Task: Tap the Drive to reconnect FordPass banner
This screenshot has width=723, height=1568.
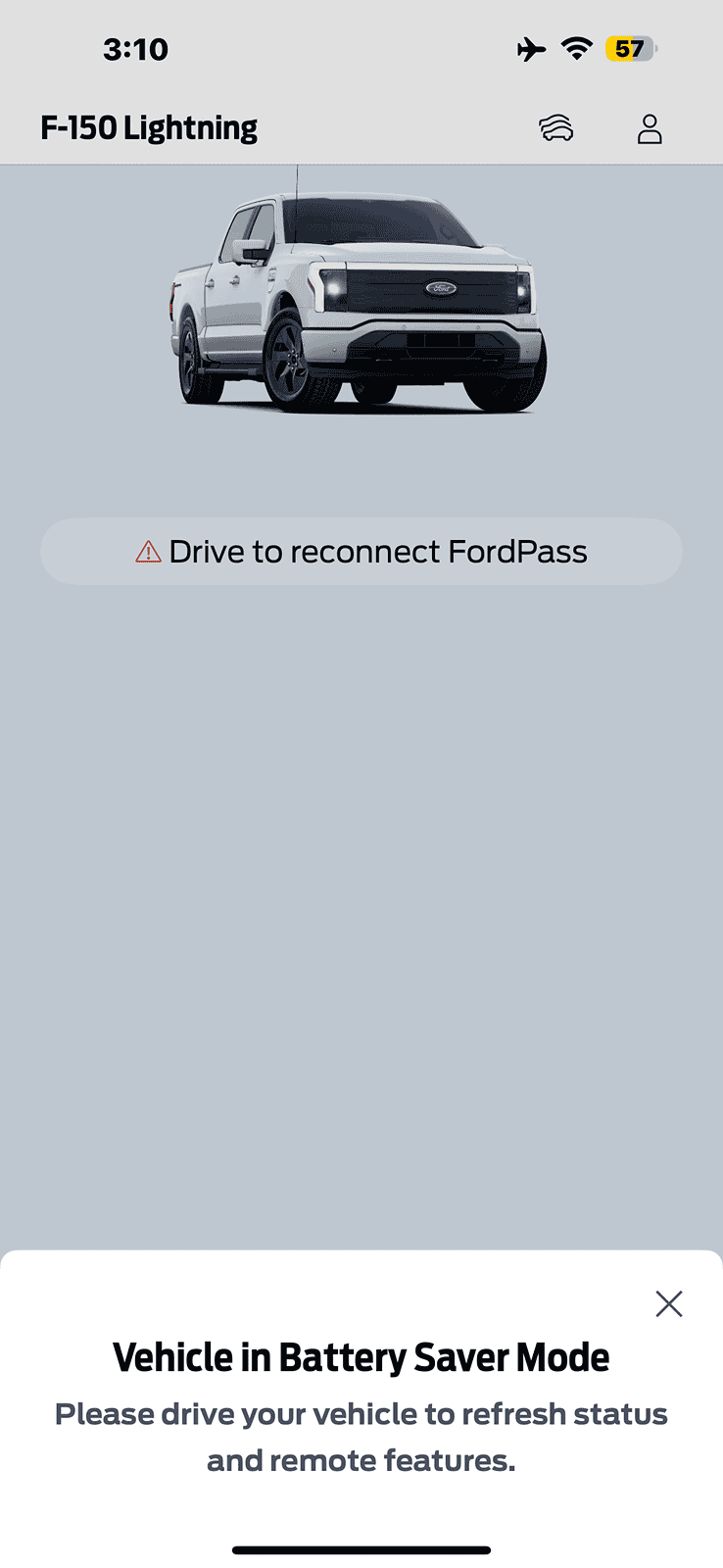Action: tap(361, 552)
